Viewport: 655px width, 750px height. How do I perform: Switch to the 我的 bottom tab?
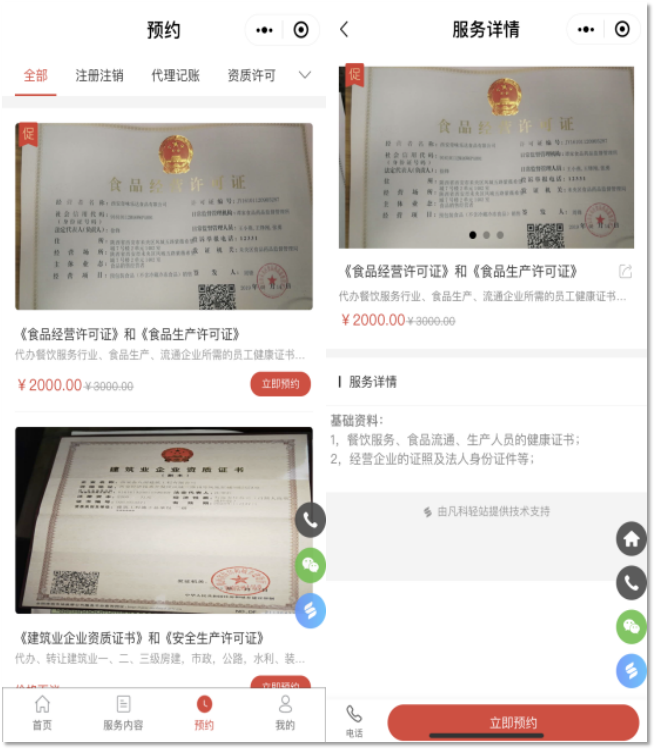285,714
